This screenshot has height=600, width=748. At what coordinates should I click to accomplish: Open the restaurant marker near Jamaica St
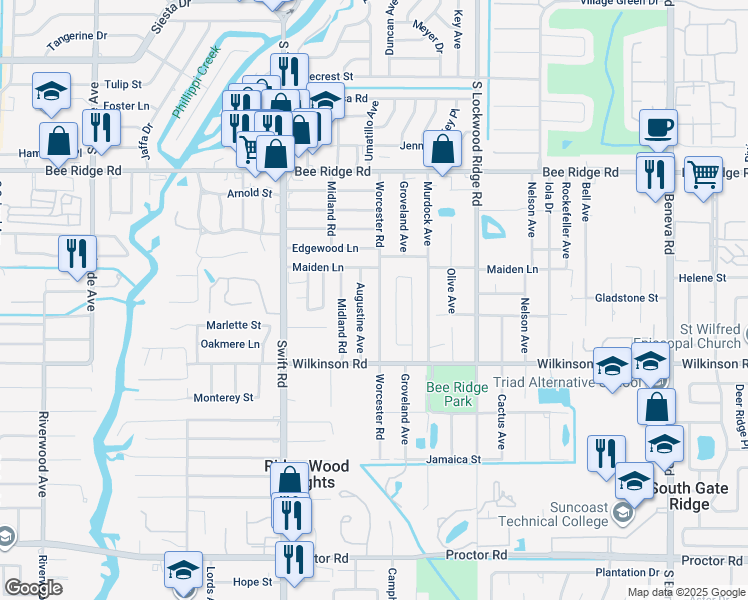pos(606,453)
